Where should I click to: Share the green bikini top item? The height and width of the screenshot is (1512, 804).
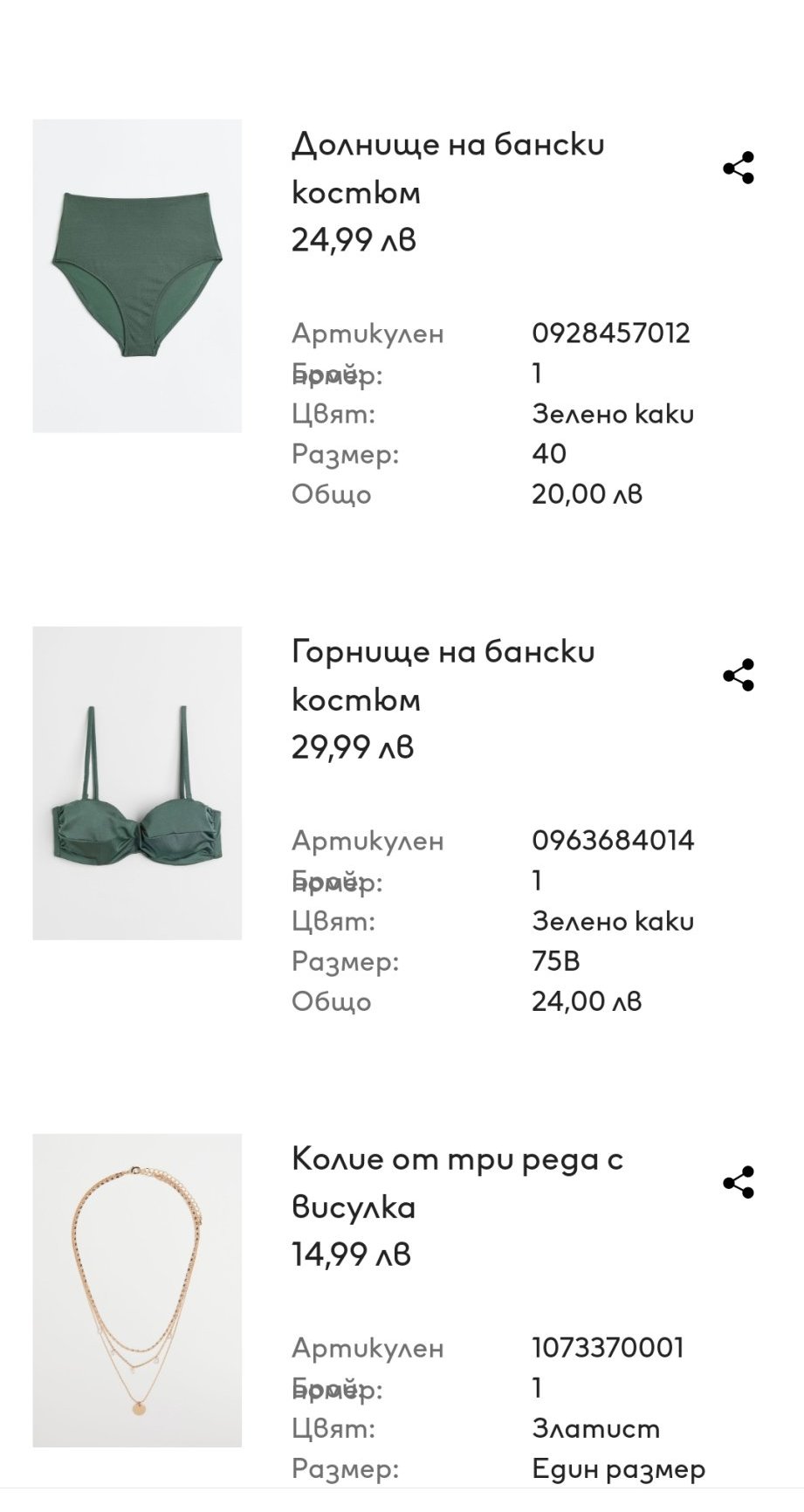[x=738, y=675]
